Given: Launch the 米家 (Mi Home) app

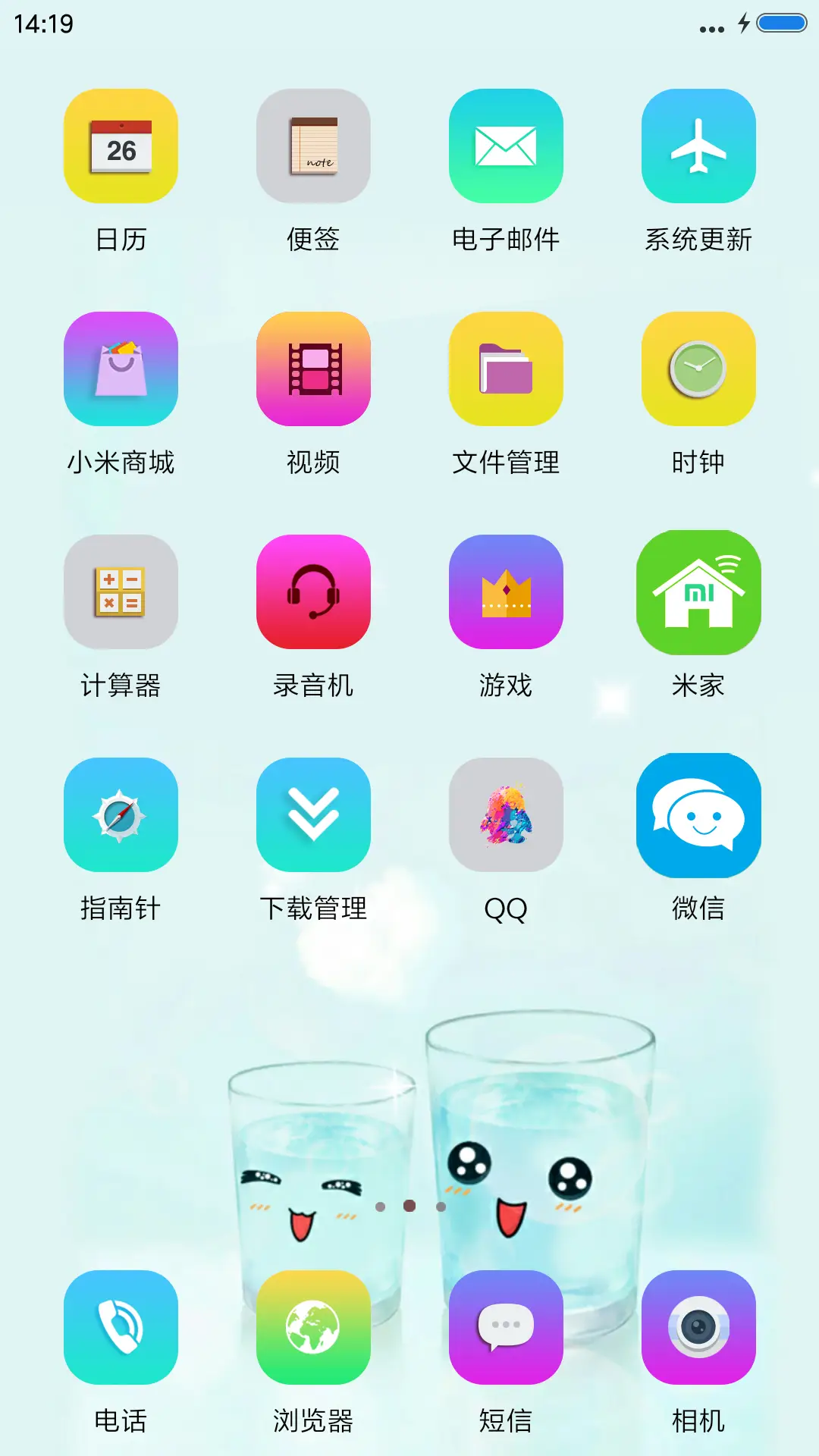Looking at the screenshot, I should point(698,592).
